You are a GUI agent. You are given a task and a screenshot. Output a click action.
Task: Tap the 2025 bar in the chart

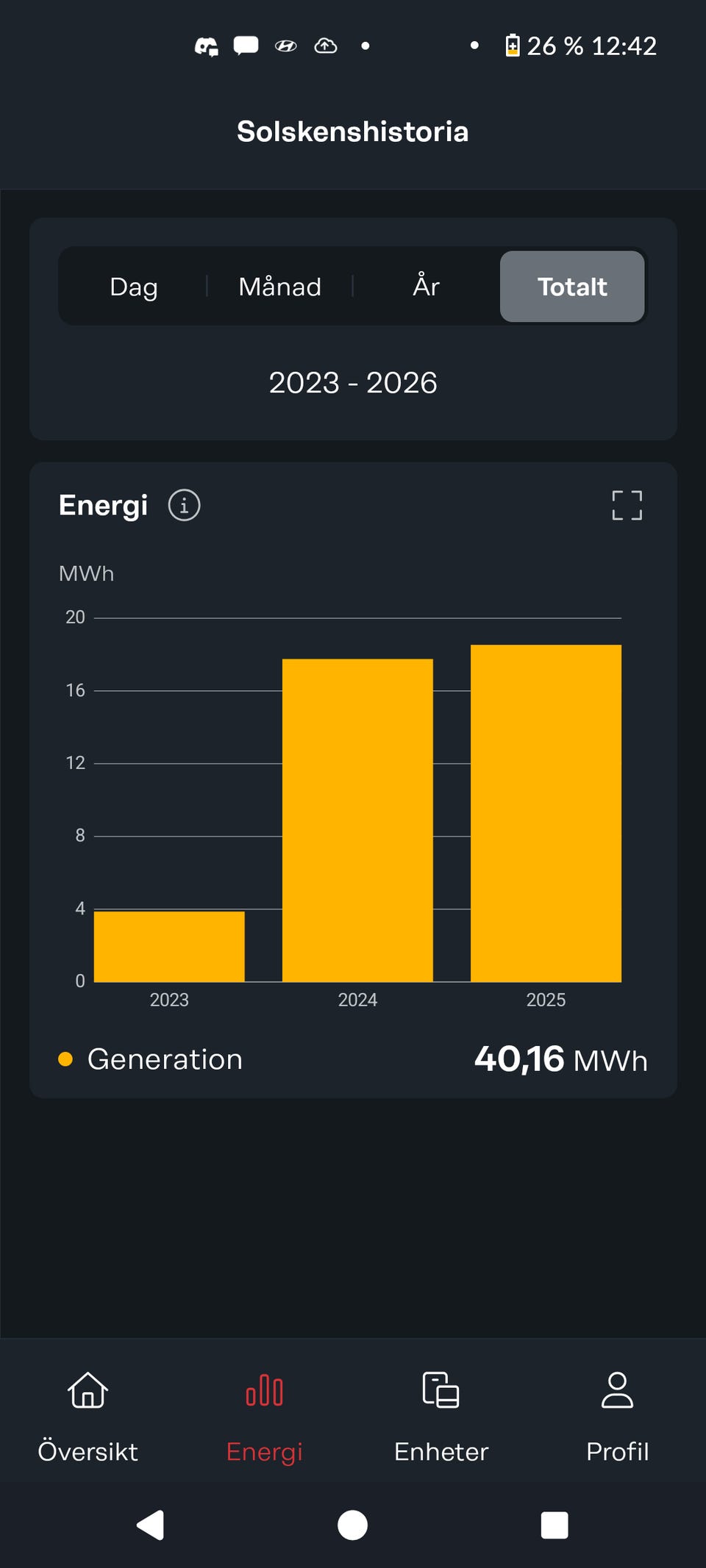[546, 813]
